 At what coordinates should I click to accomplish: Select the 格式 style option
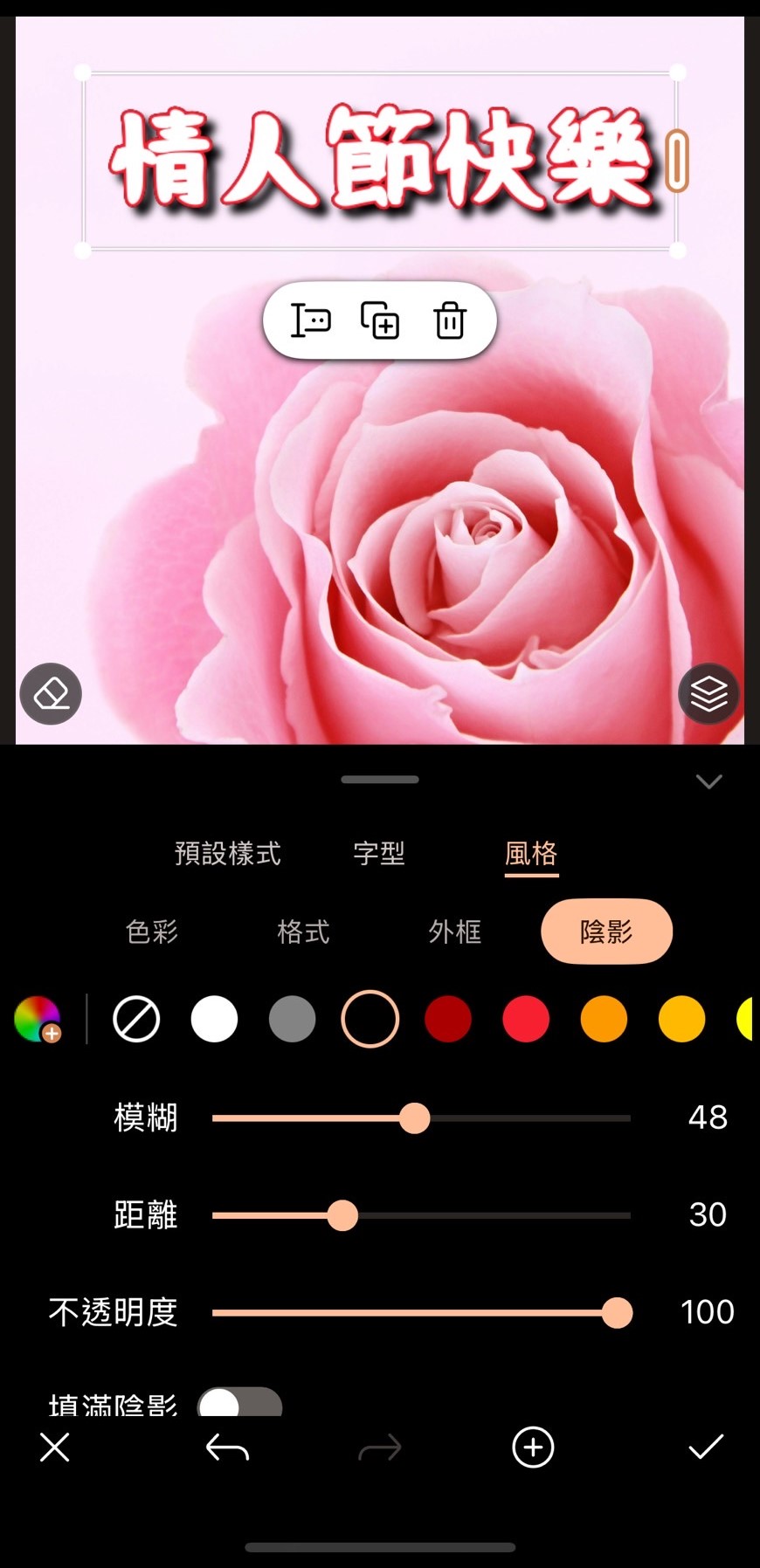303,932
